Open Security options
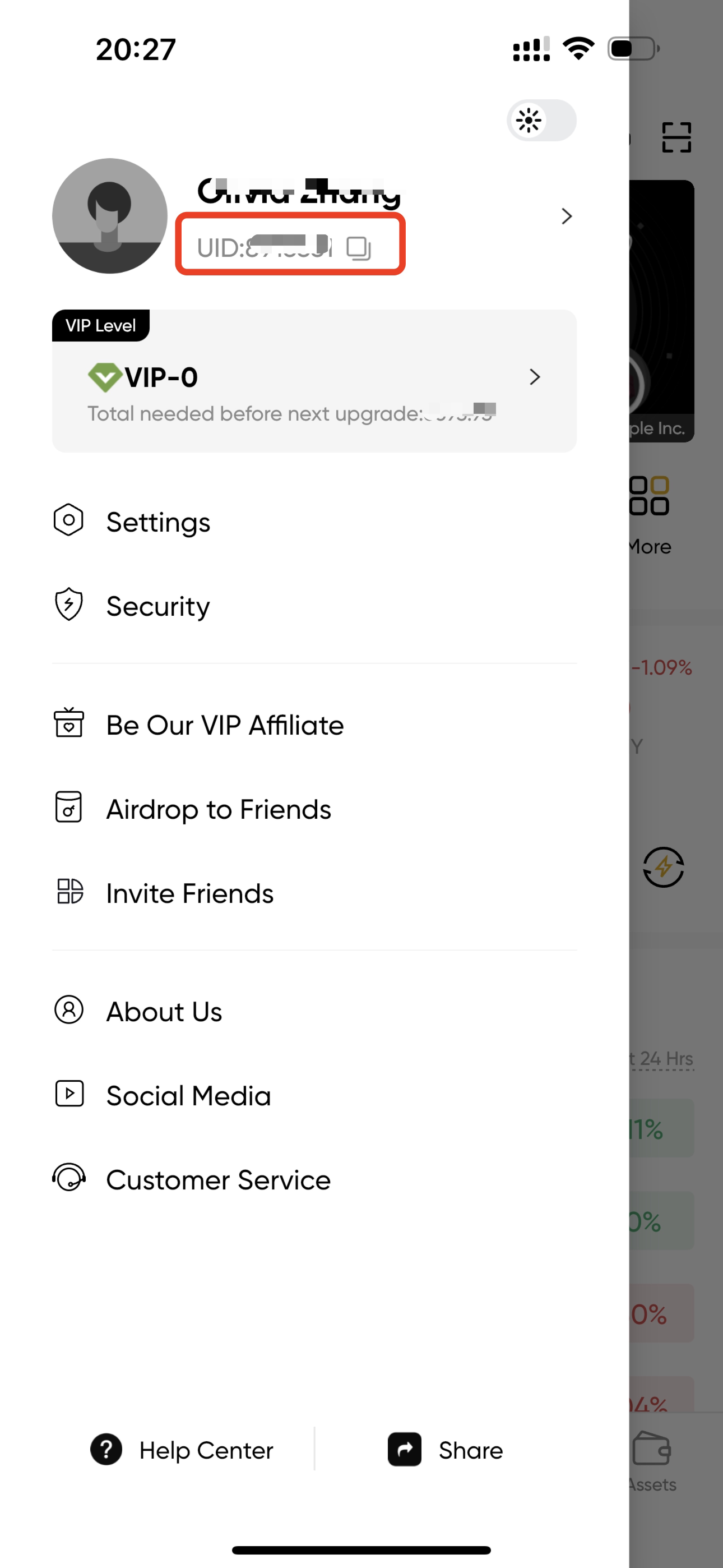Image resolution: width=723 pixels, height=1568 pixels. 314,606
